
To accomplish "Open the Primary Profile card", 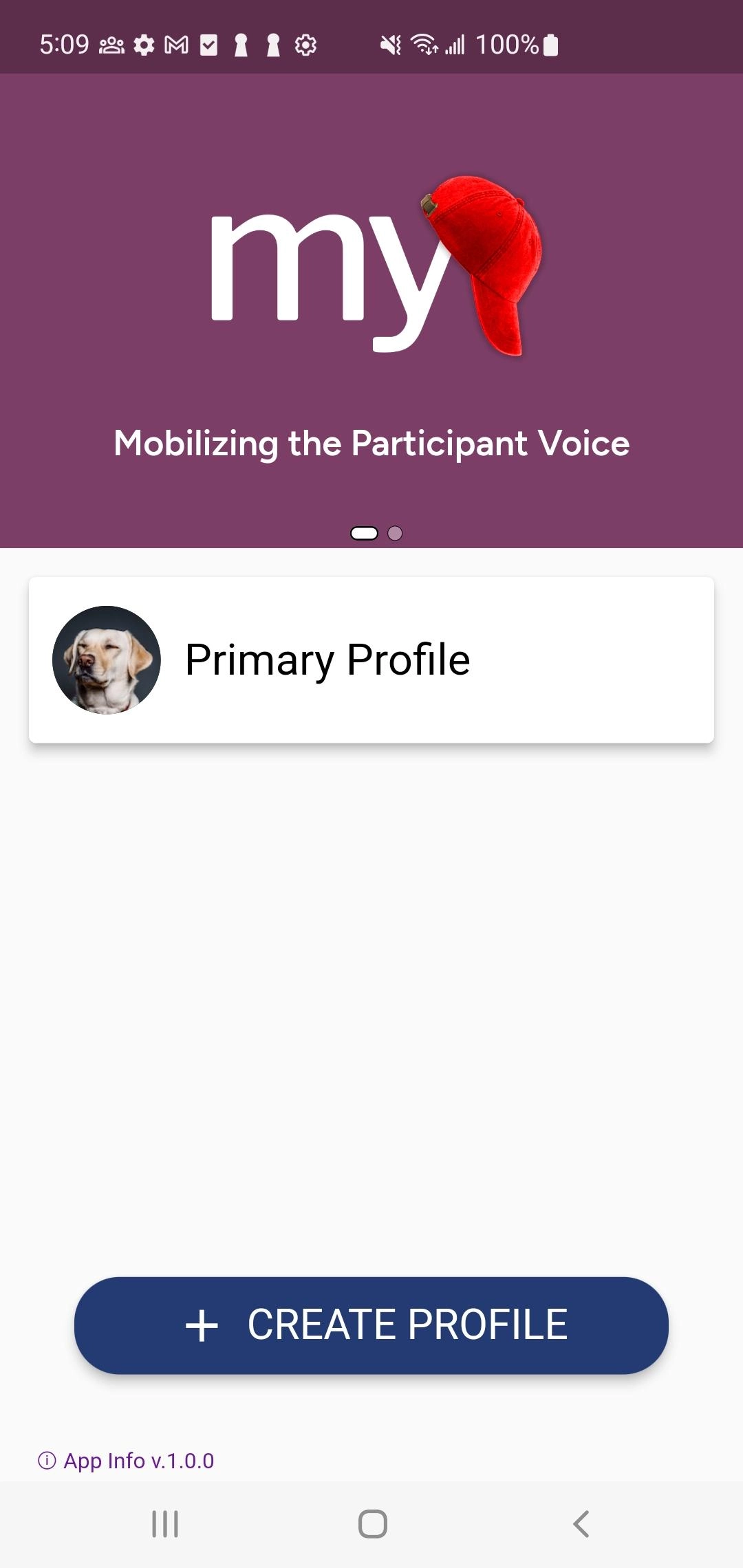I will click(x=371, y=660).
